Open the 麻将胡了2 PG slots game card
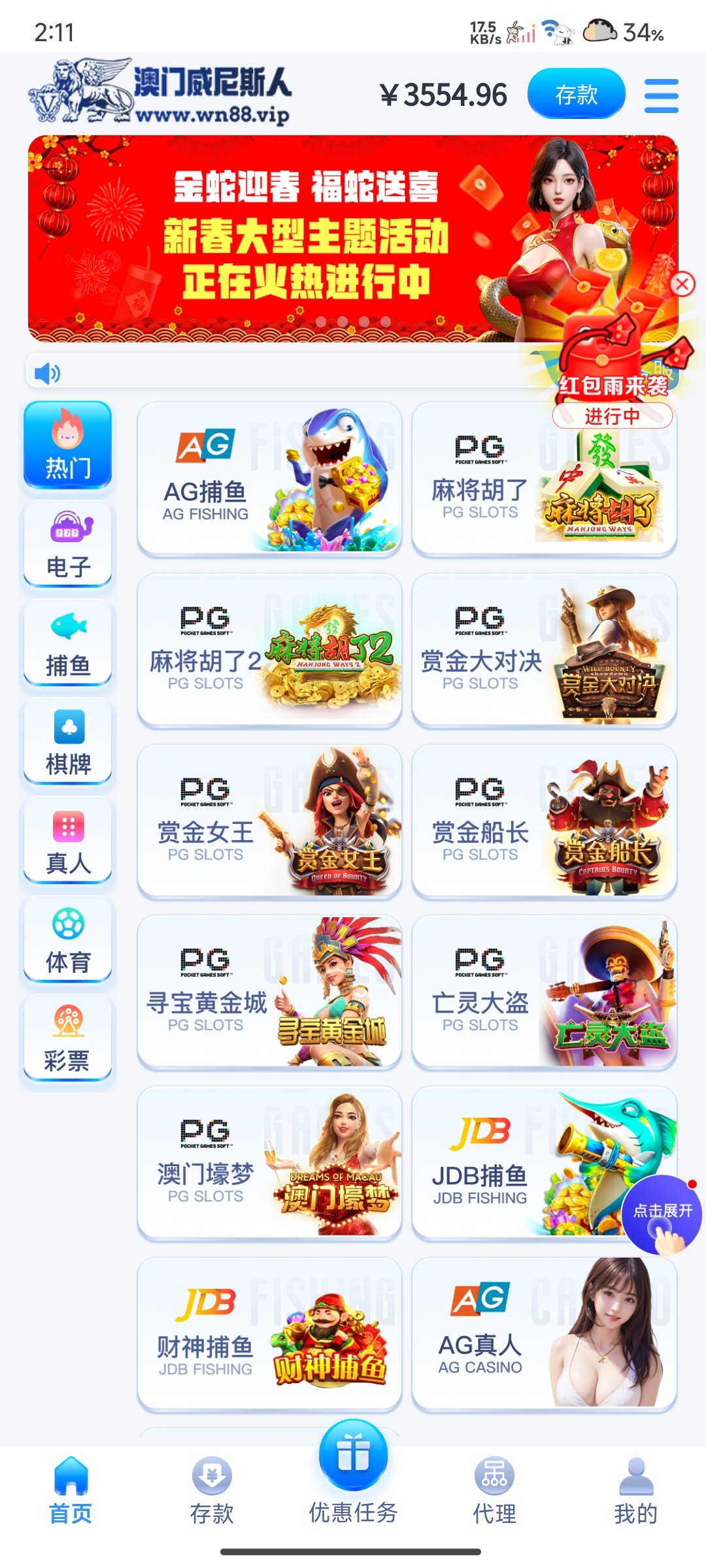 pos(270,647)
